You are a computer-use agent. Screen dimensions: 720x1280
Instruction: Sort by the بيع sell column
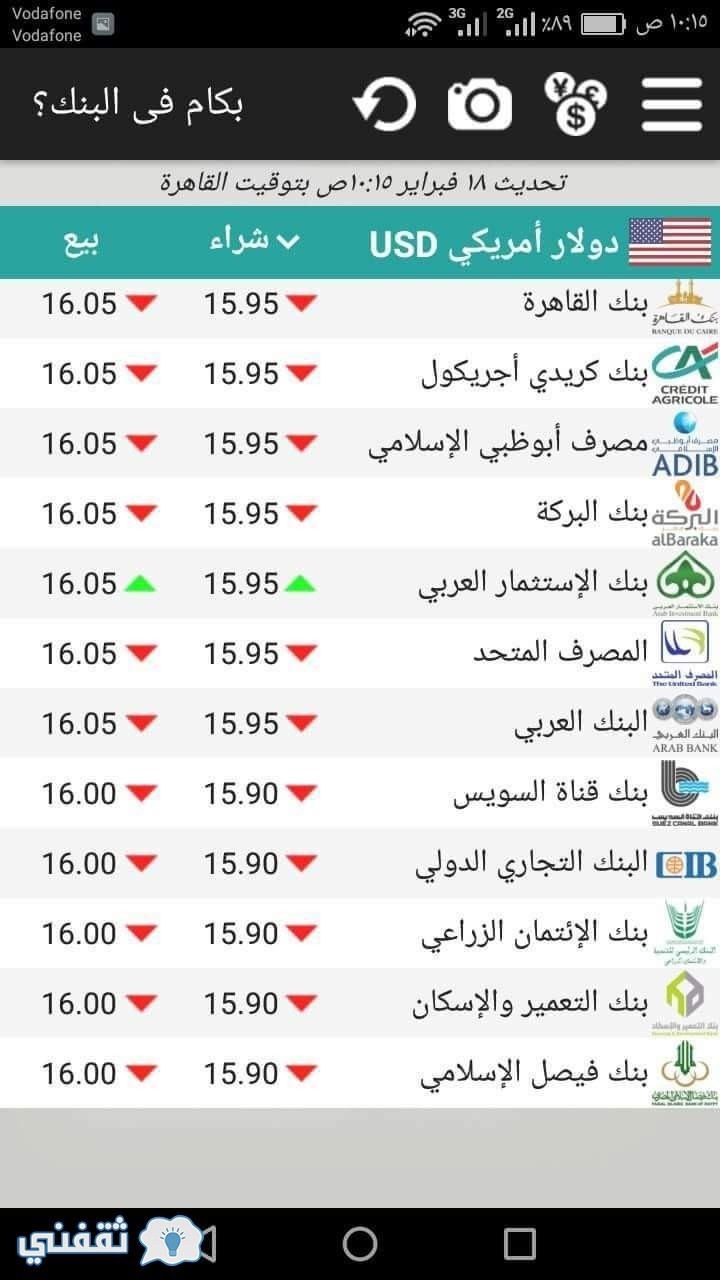coord(81,242)
